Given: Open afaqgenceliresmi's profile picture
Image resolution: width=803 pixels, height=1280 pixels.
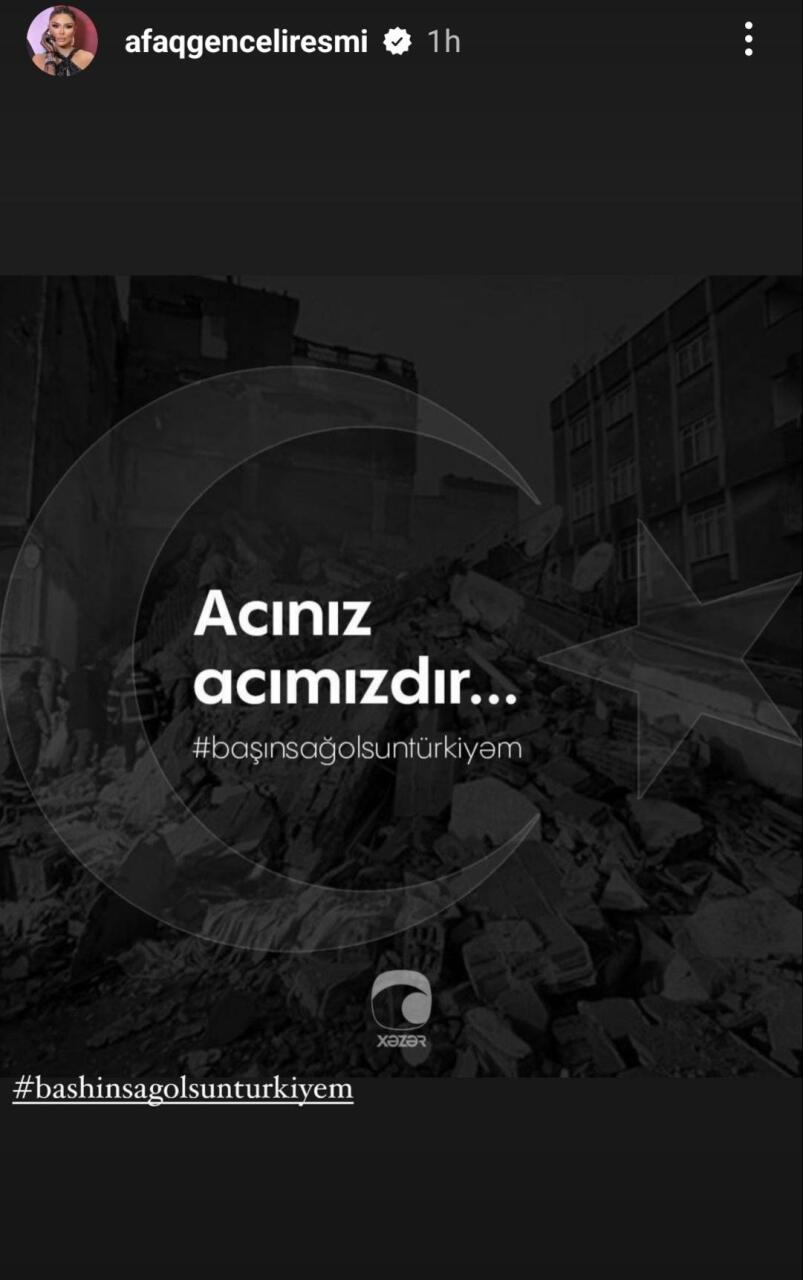Looking at the screenshot, I should click(x=62, y=41).
